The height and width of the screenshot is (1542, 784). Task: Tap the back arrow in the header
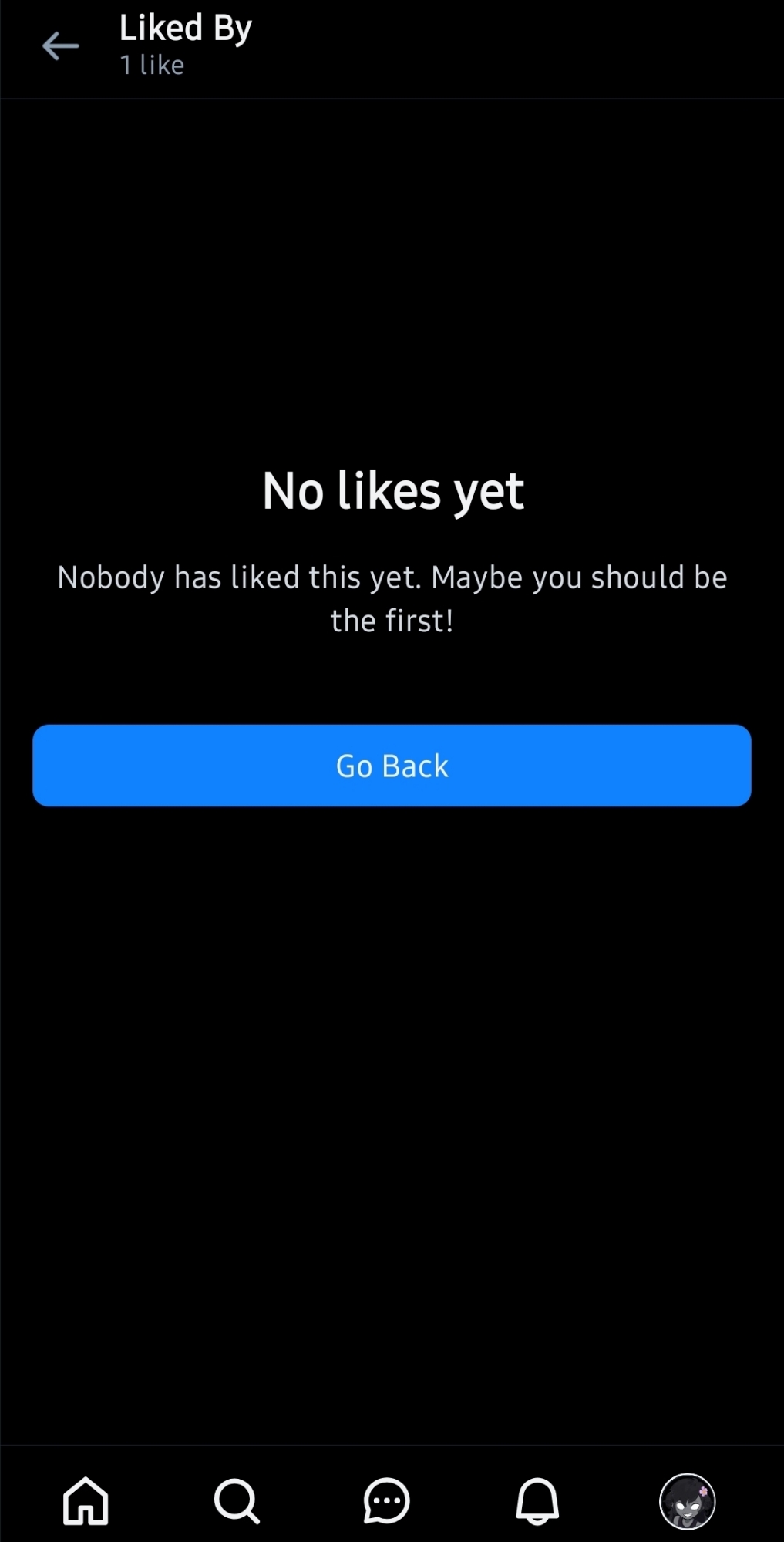click(60, 46)
